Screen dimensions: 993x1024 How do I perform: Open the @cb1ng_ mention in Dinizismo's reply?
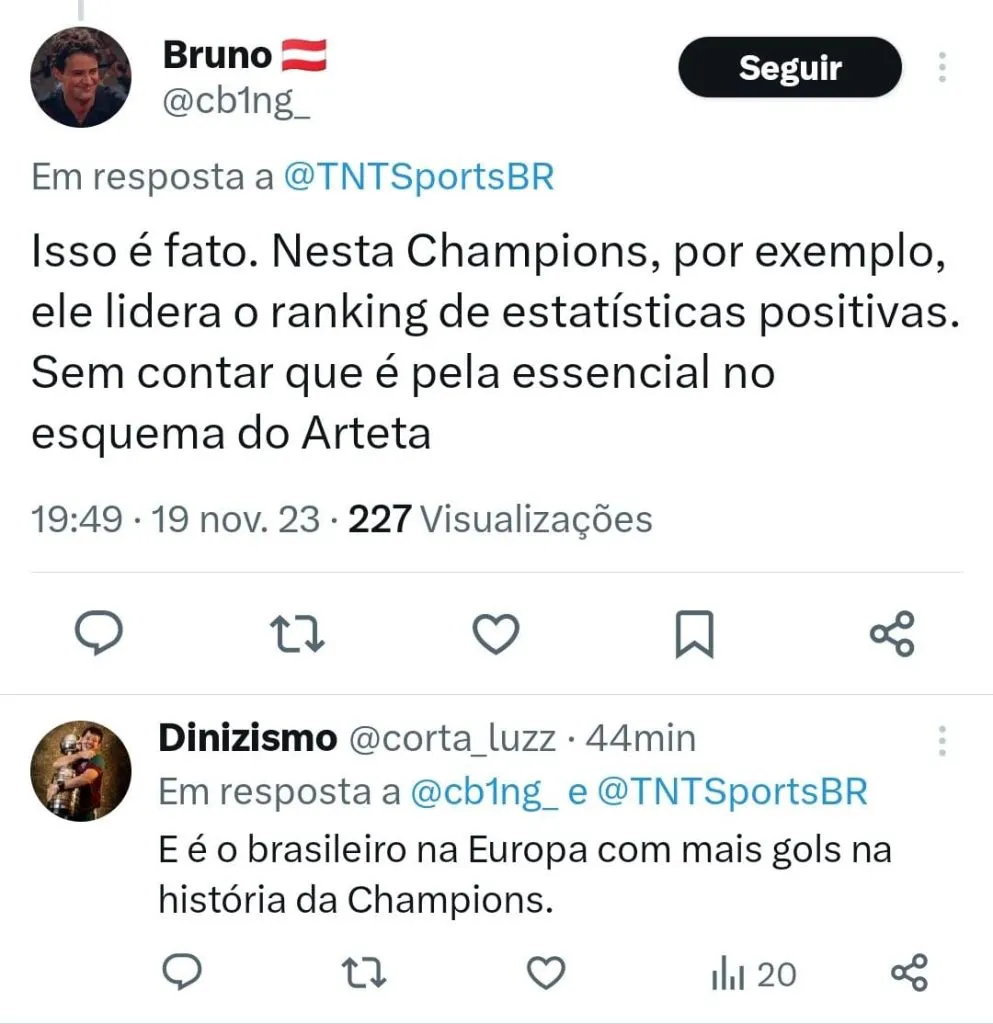(485, 792)
